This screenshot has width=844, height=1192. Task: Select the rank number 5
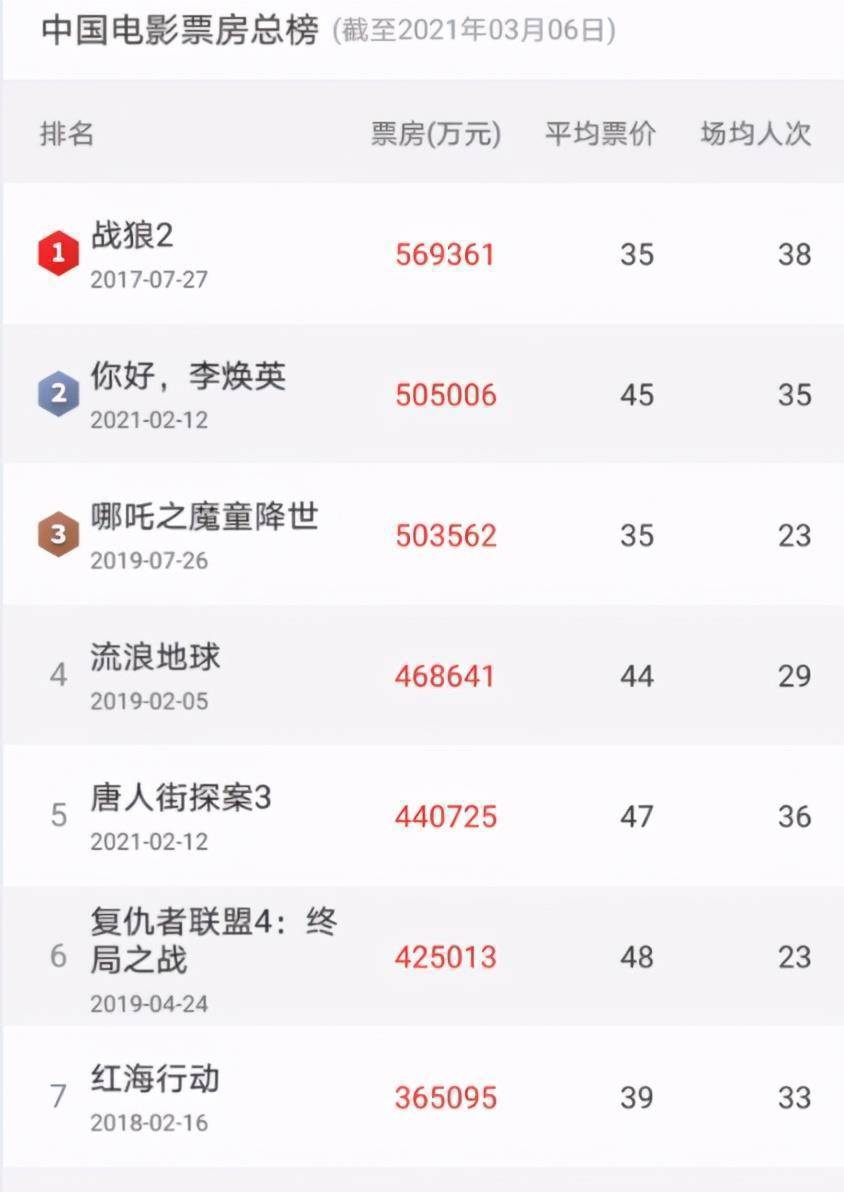(57, 816)
